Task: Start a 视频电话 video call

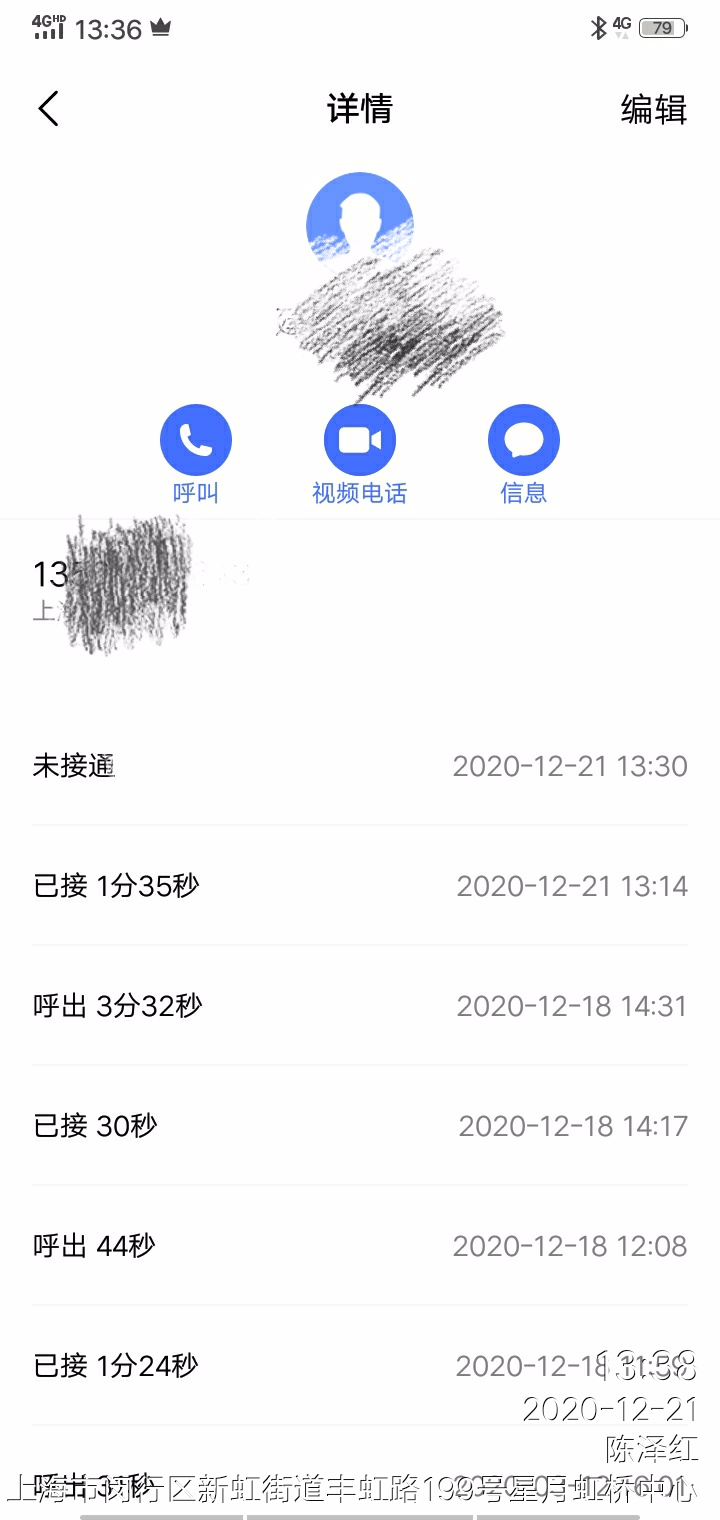Action: (x=360, y=441)
